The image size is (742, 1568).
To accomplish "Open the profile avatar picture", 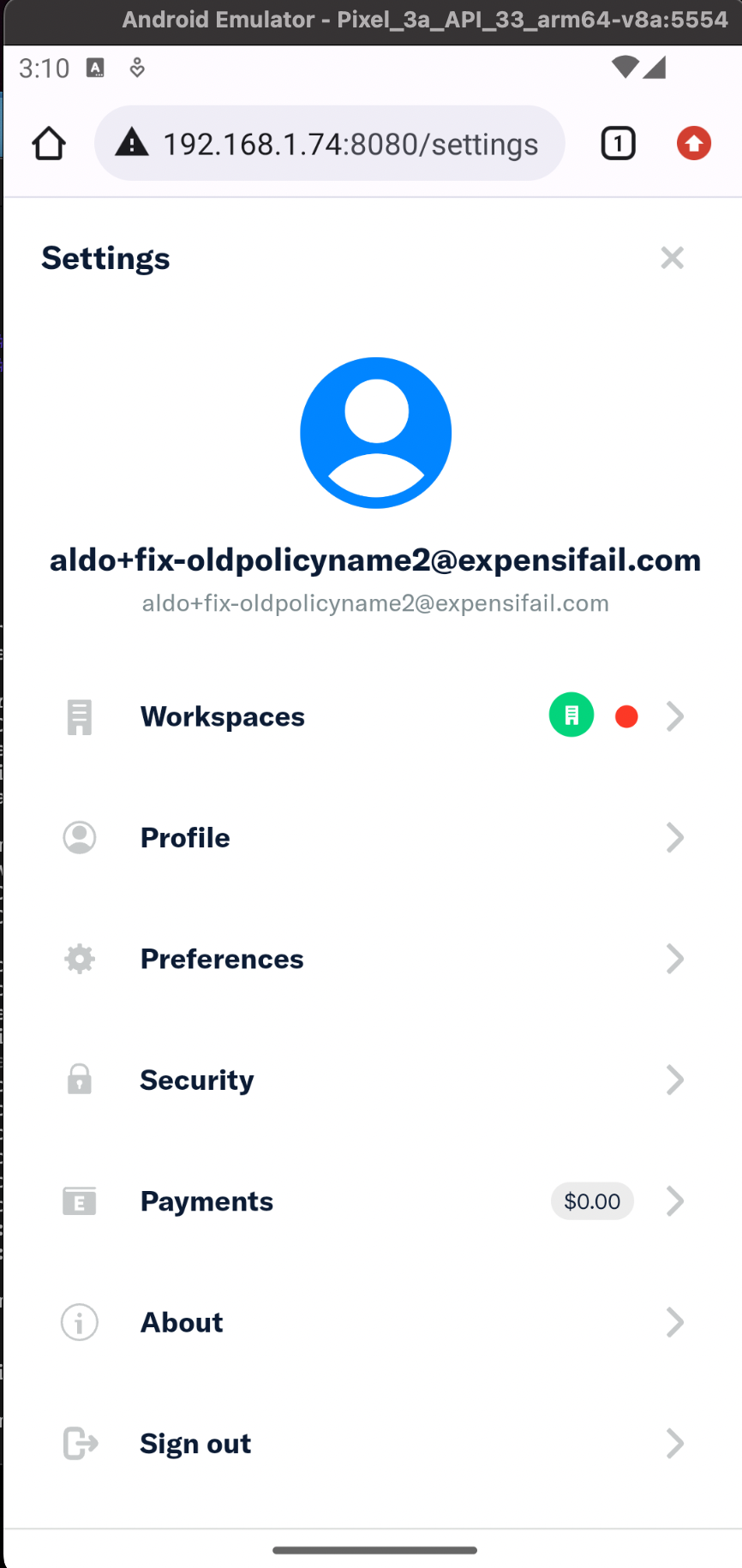I will pos(375,433).
